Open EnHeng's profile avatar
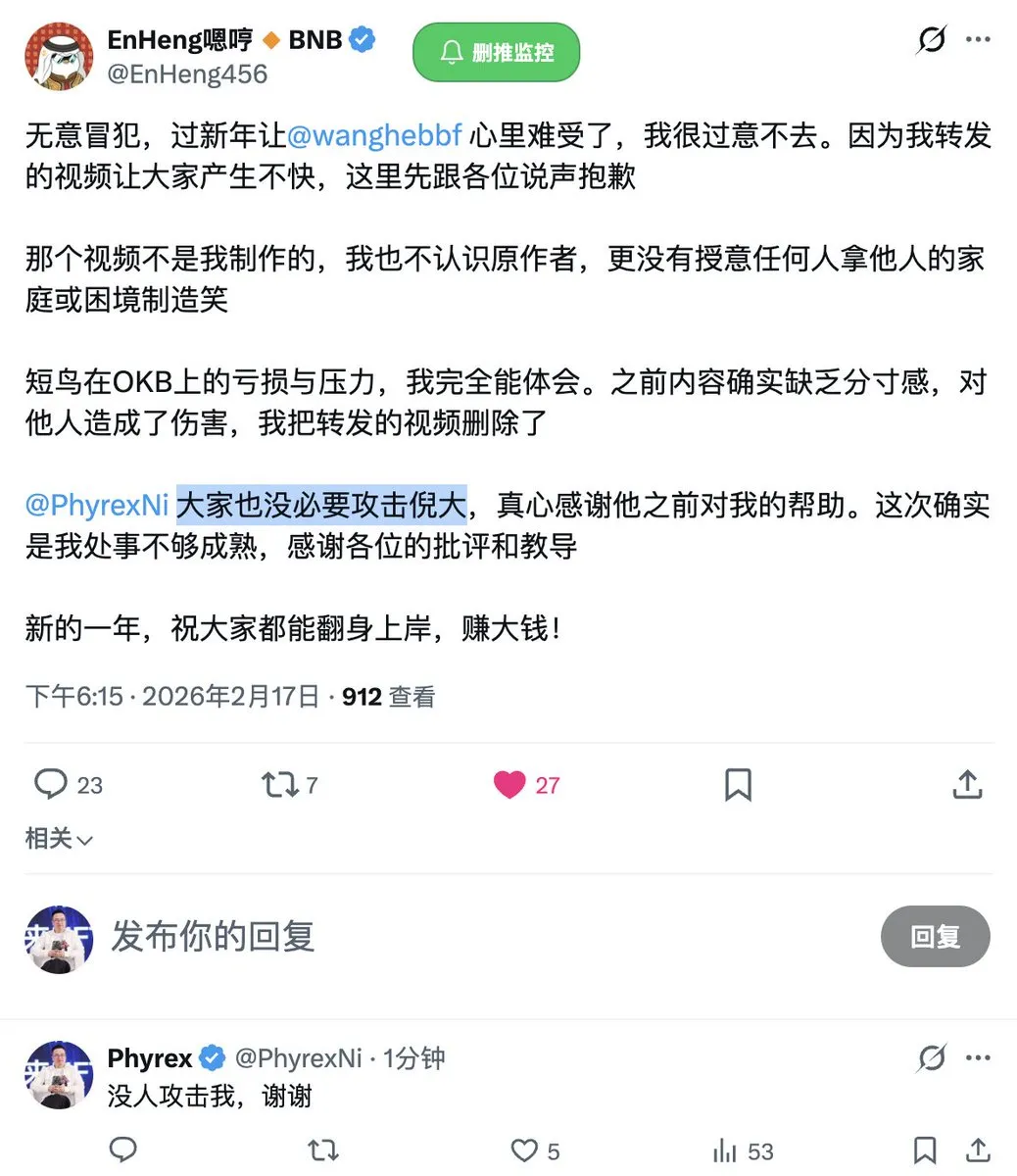The width and height of the screenshot is (1017, 1176). point(59,56)
